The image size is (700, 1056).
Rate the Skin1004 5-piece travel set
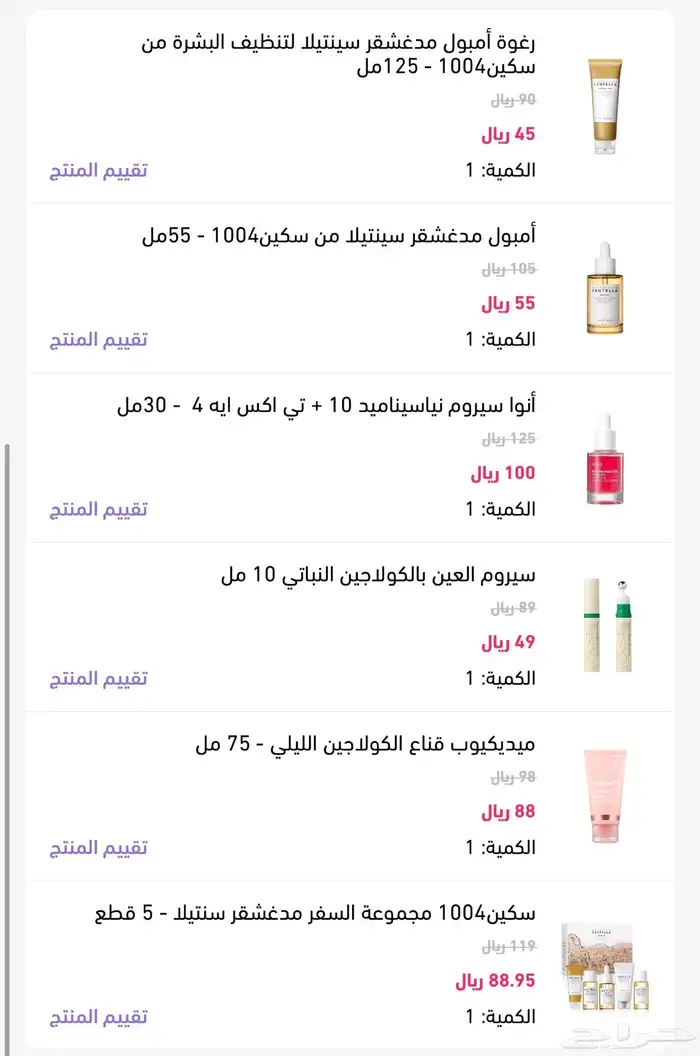(x=98, y=1017)
